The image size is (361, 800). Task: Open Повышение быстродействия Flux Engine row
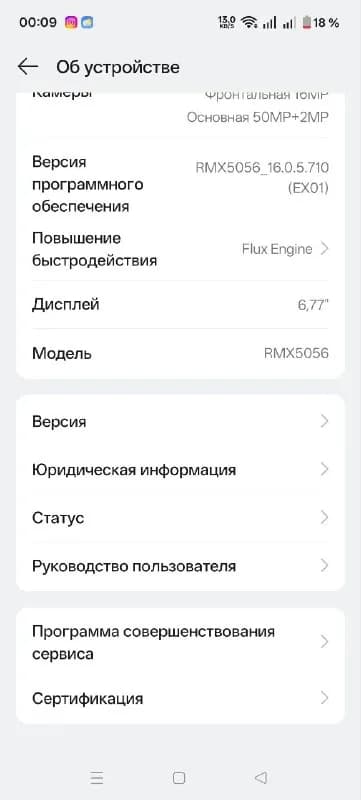click(180, 249)
